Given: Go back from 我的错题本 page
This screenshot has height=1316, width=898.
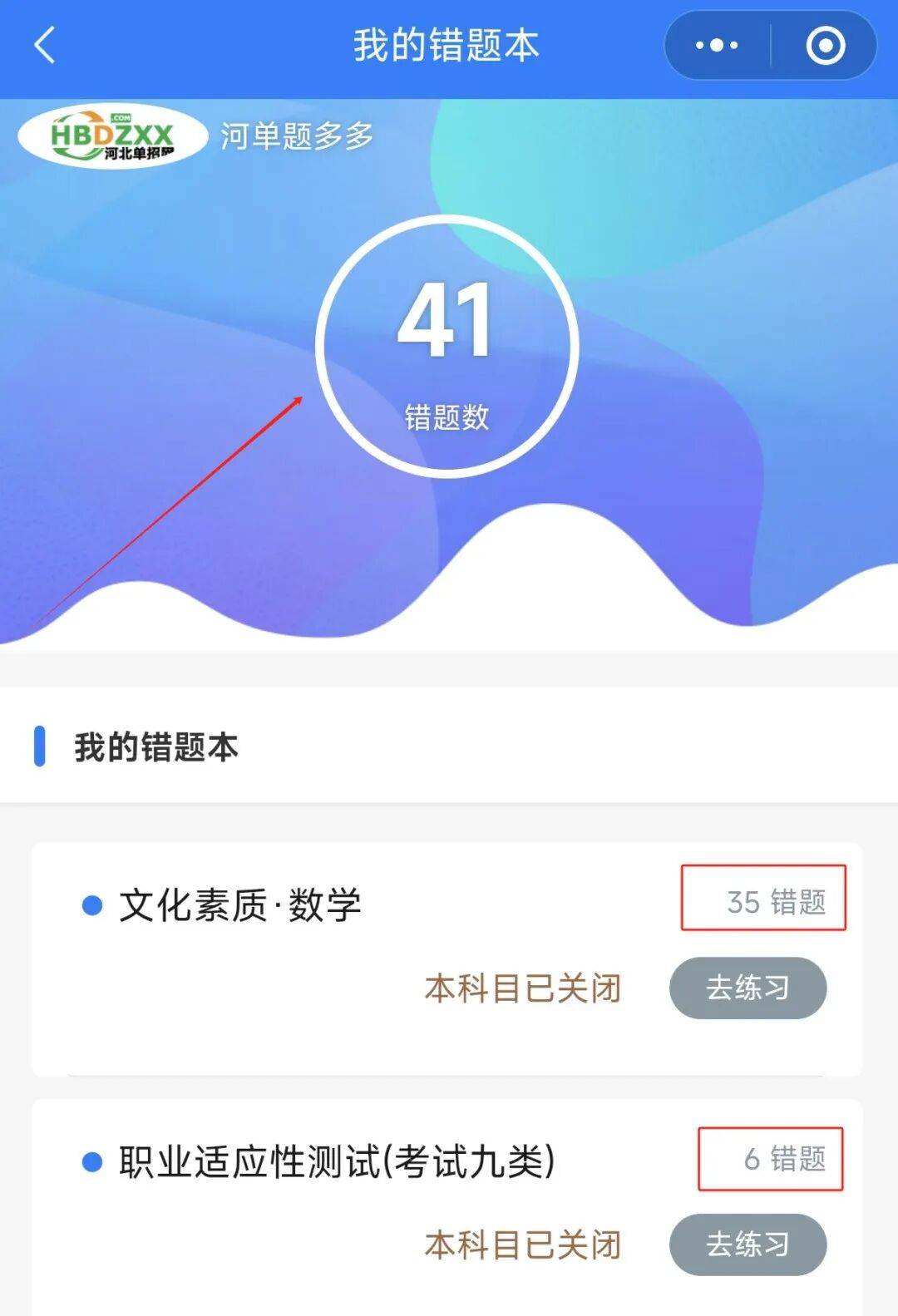Looking at the screenshot, I should click(x=45, y=45).
